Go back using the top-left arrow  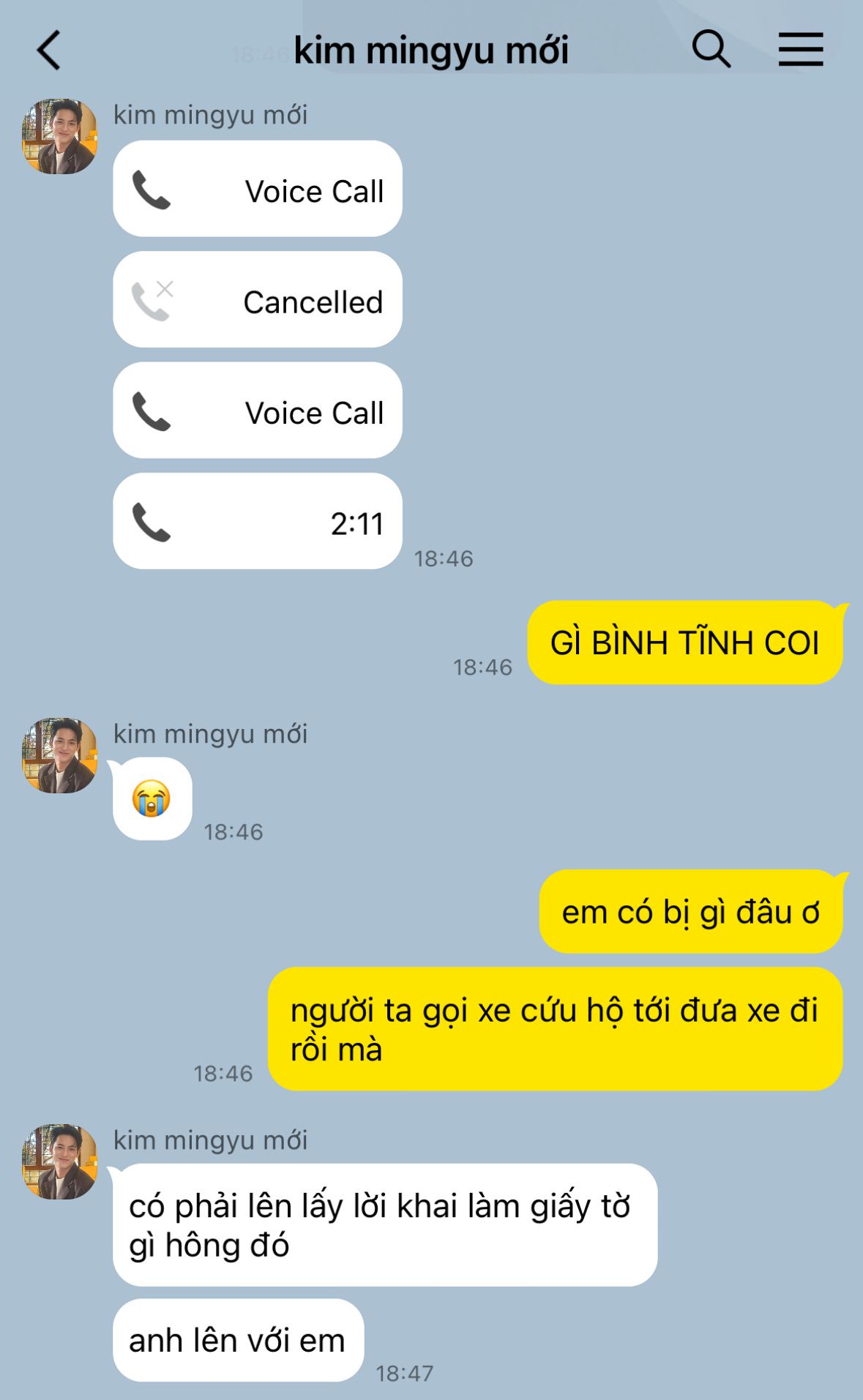coord(49,50)
